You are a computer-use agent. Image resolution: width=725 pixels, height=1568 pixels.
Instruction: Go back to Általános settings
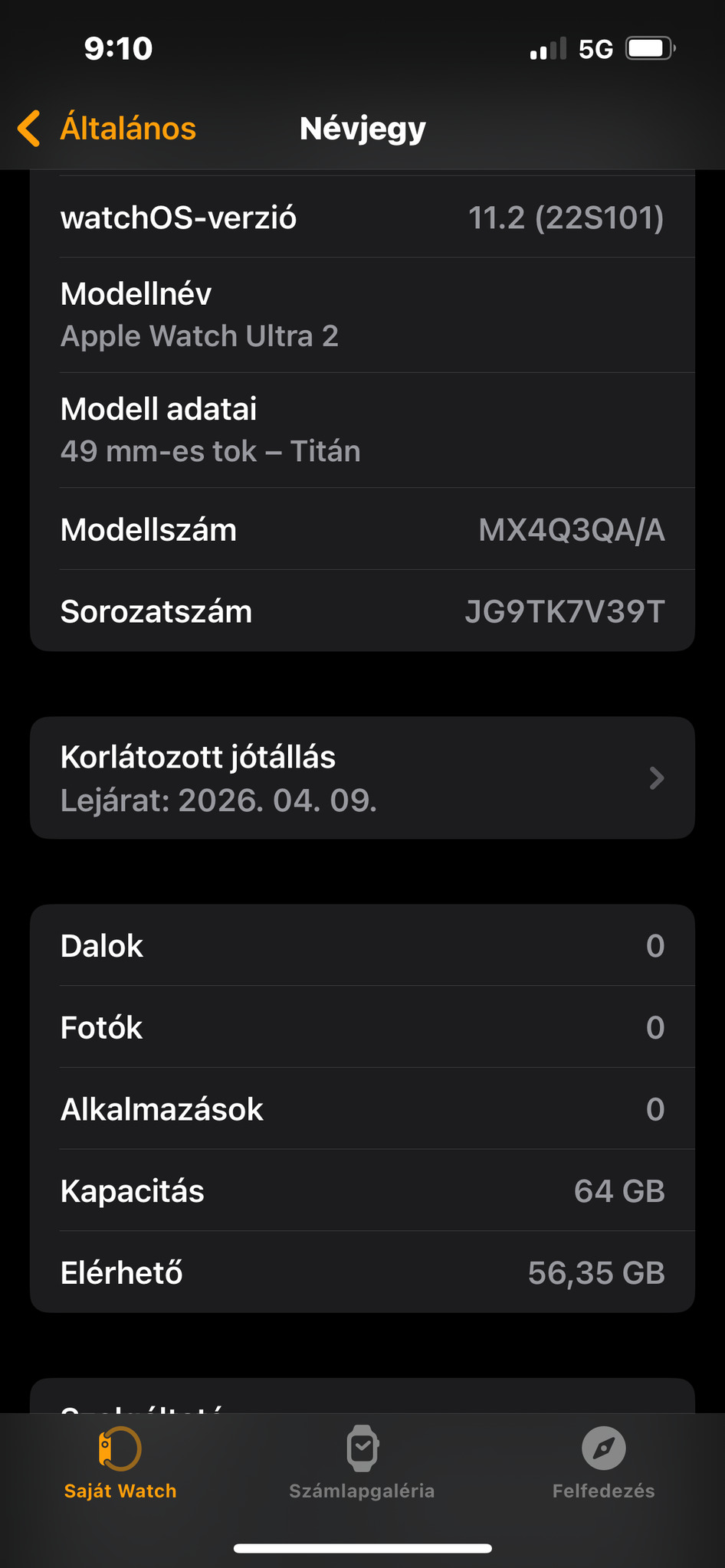[x=107, y=129]
